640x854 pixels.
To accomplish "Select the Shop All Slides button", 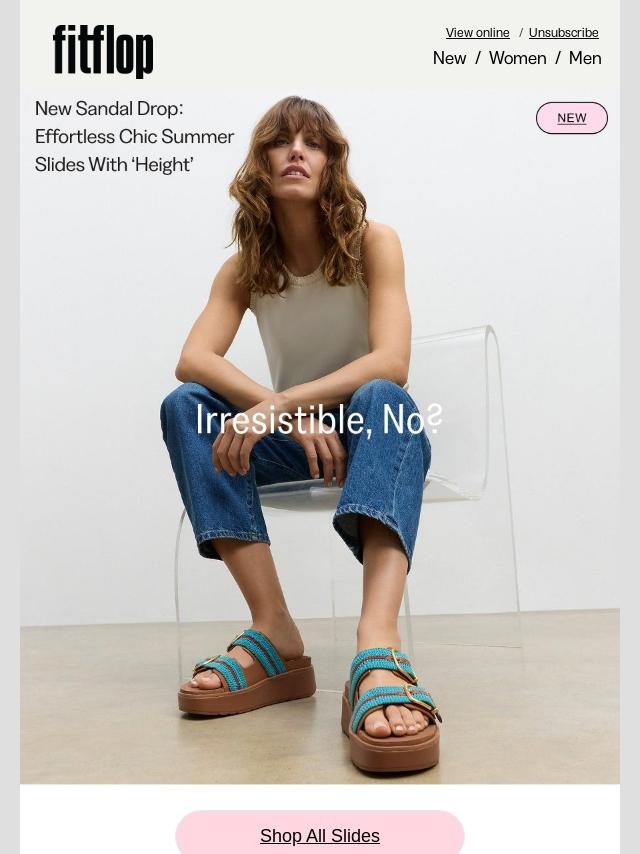I will [320, 835].
